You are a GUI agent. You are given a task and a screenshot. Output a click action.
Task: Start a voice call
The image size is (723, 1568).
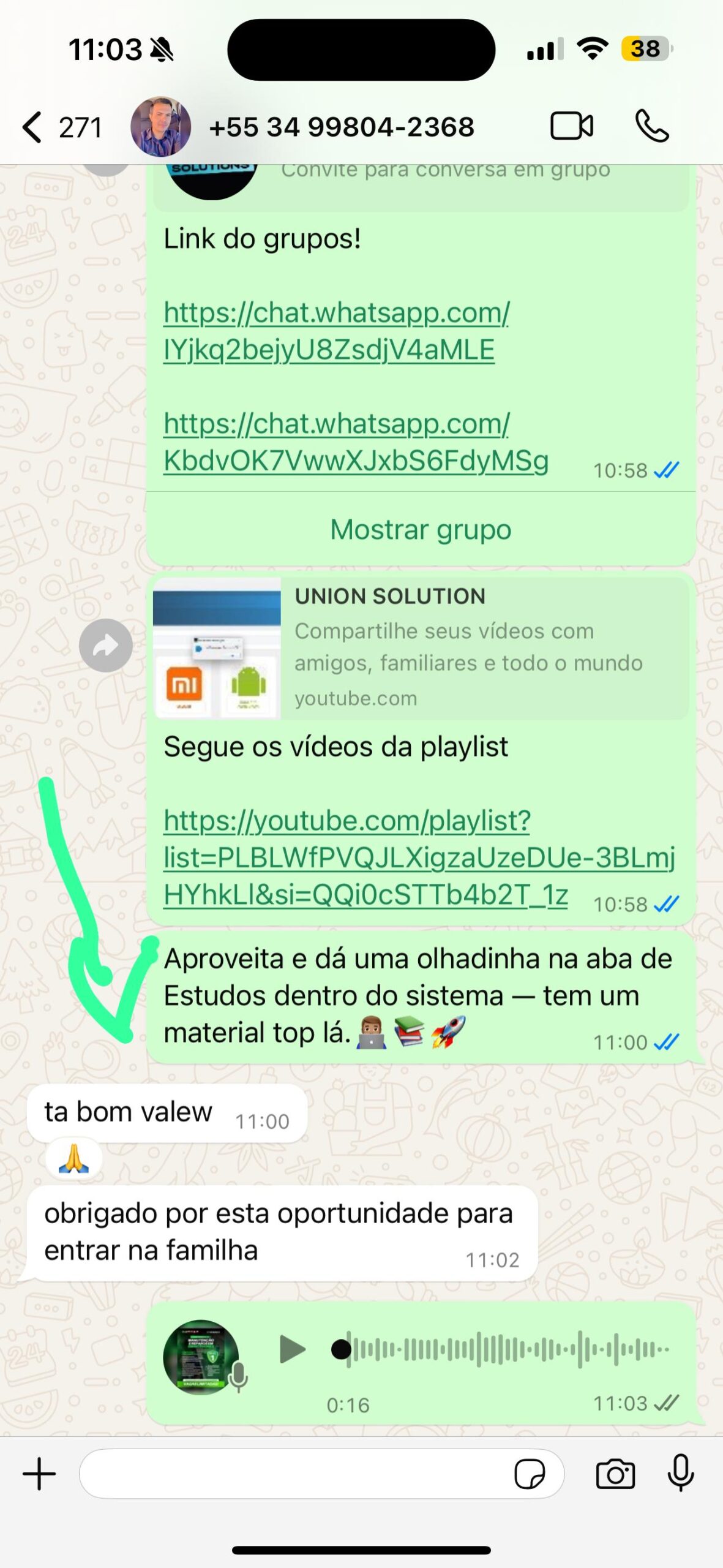(x=652, y=127)
